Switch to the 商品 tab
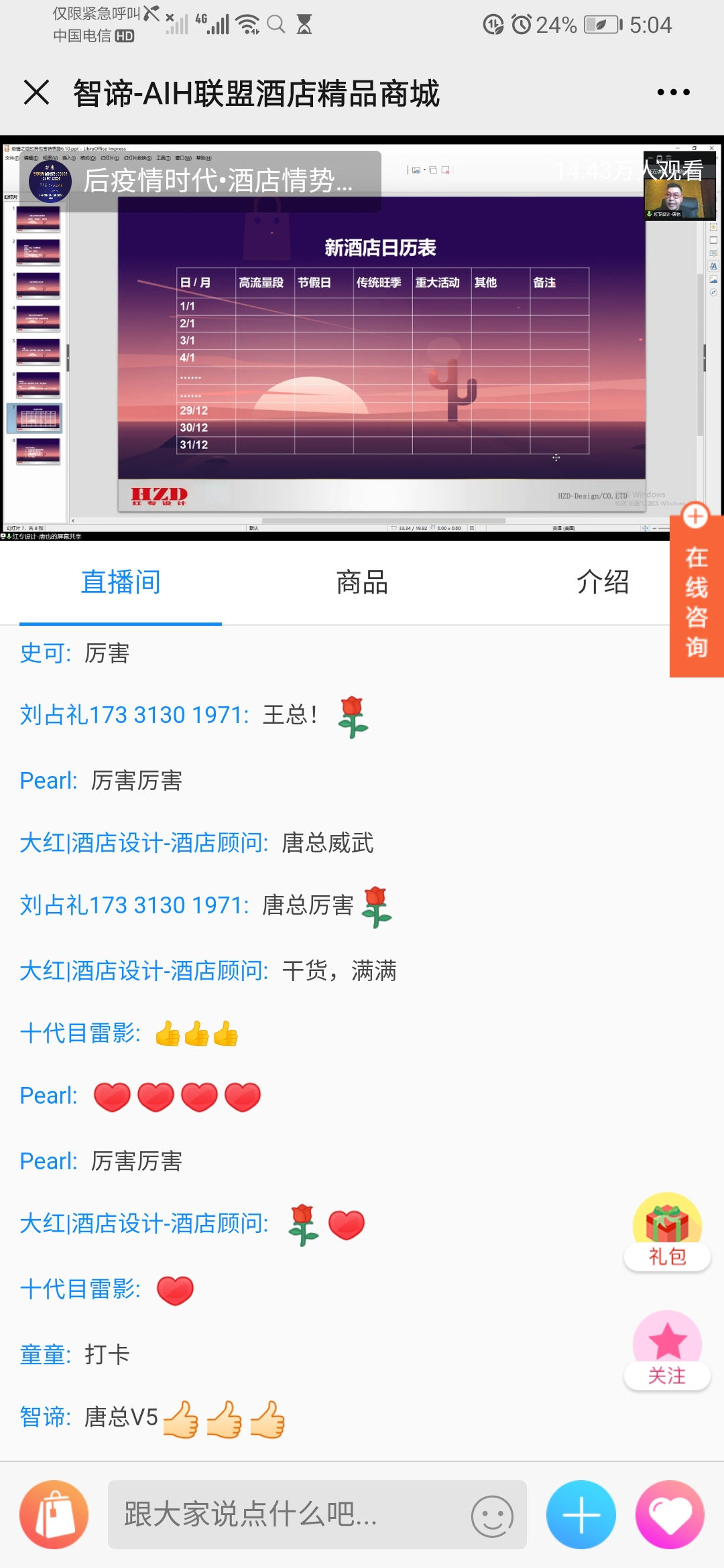Screen dimensions: 724x1568 pos(362,582)
